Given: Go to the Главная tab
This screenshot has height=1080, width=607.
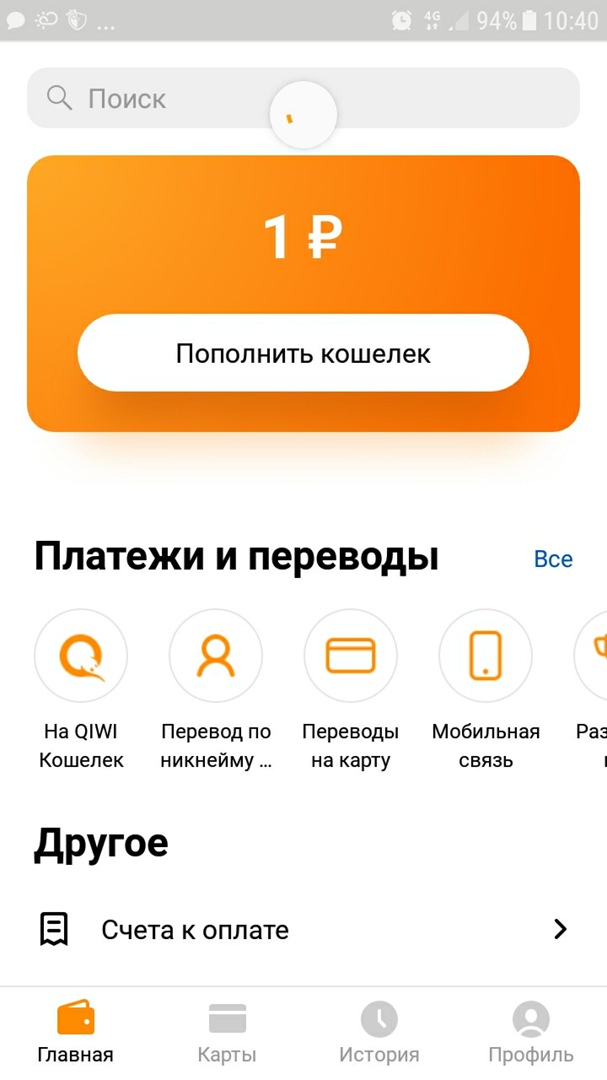Looking at the screenshot, I should click(x=76, y=1033).
